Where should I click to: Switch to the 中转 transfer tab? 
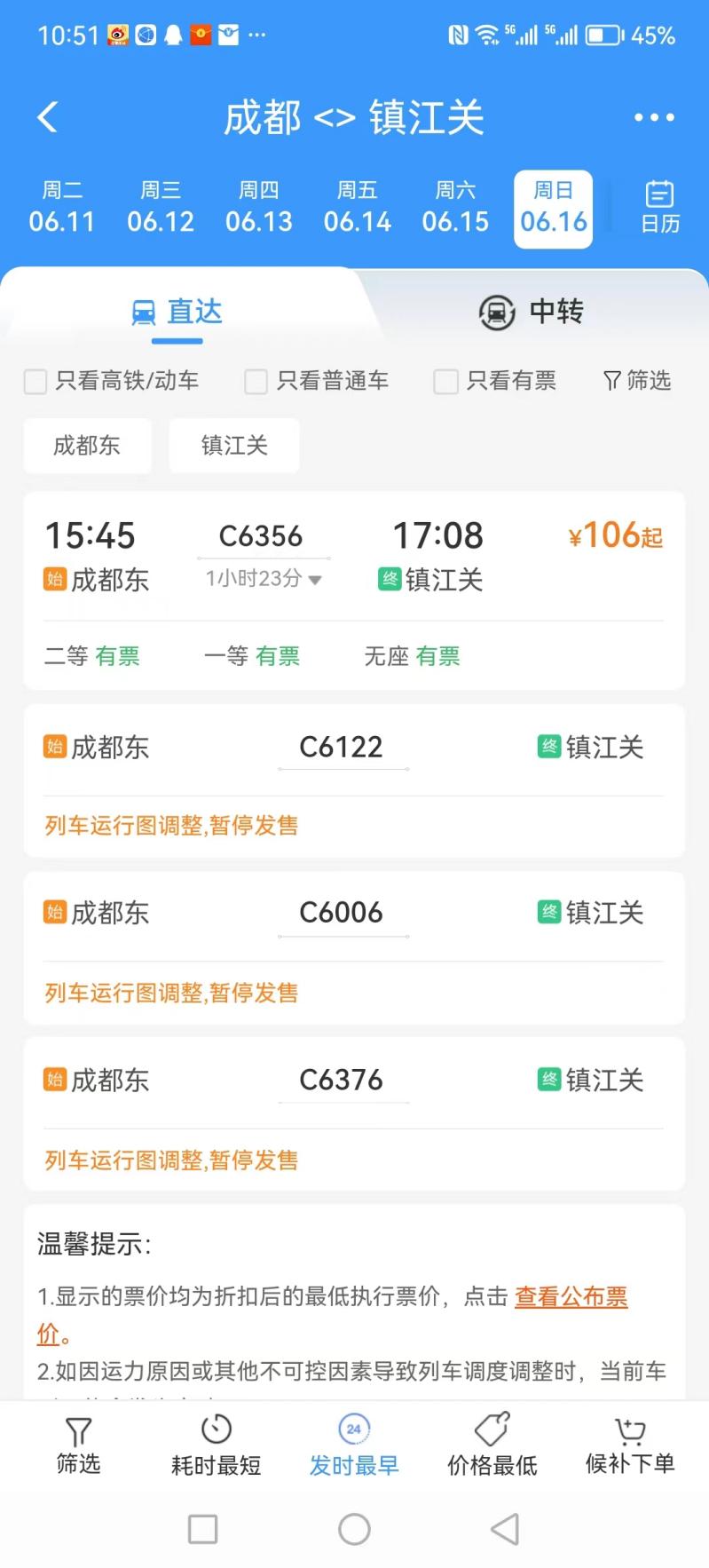pos(532,312)
